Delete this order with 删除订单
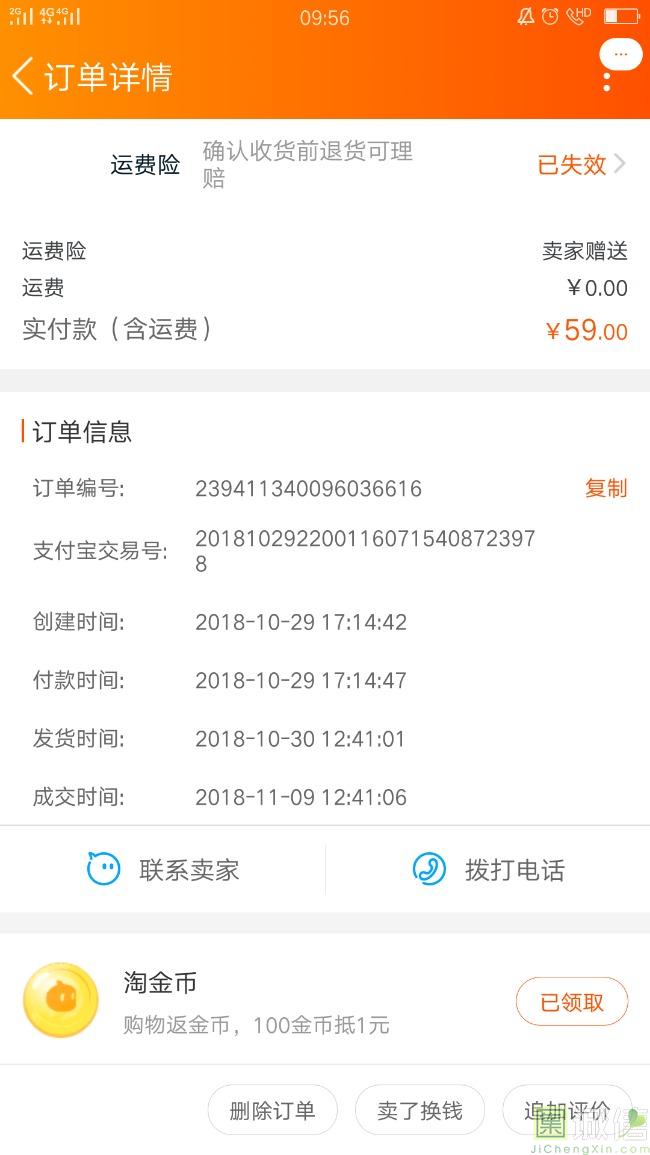The width and height of the screenshot is (650, 1155). tap(272, 1110)
